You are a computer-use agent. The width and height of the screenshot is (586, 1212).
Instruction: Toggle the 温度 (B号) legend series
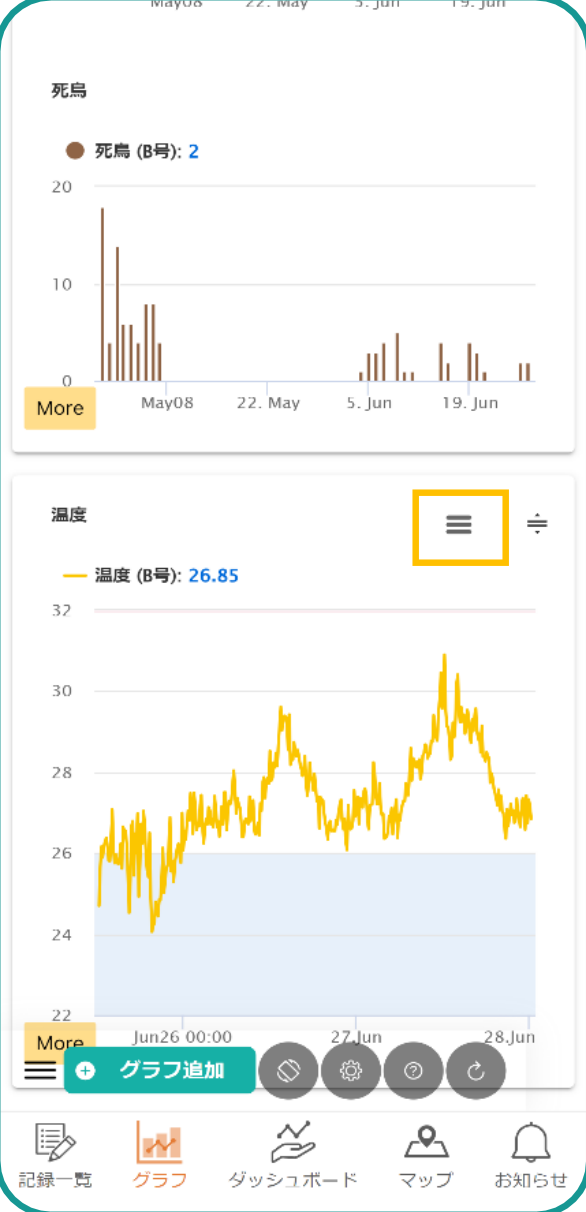click(151, 576)
